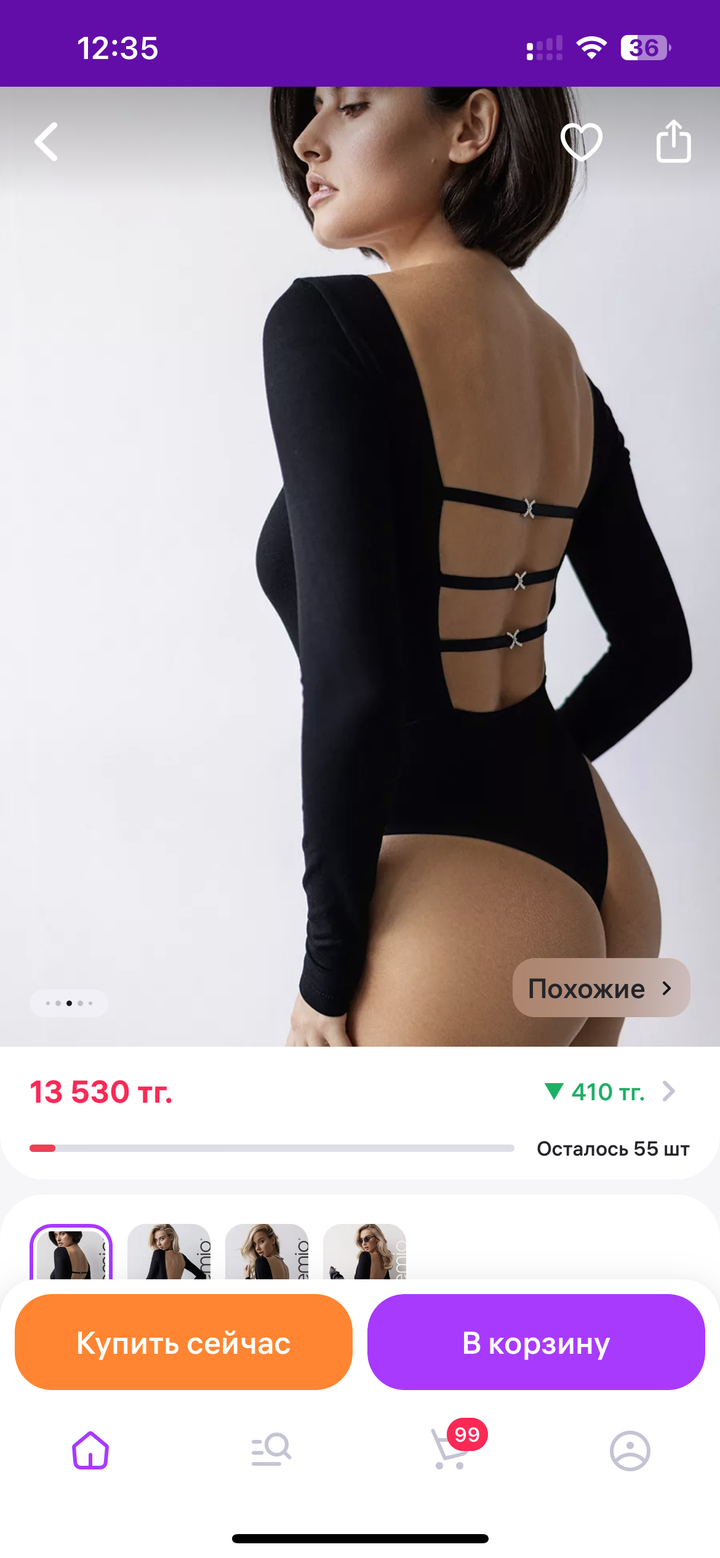The width and height of the screenshot is (720, 1558).
Task: Open the Home screen from bottom navigation
Action: pos(89,1450)
